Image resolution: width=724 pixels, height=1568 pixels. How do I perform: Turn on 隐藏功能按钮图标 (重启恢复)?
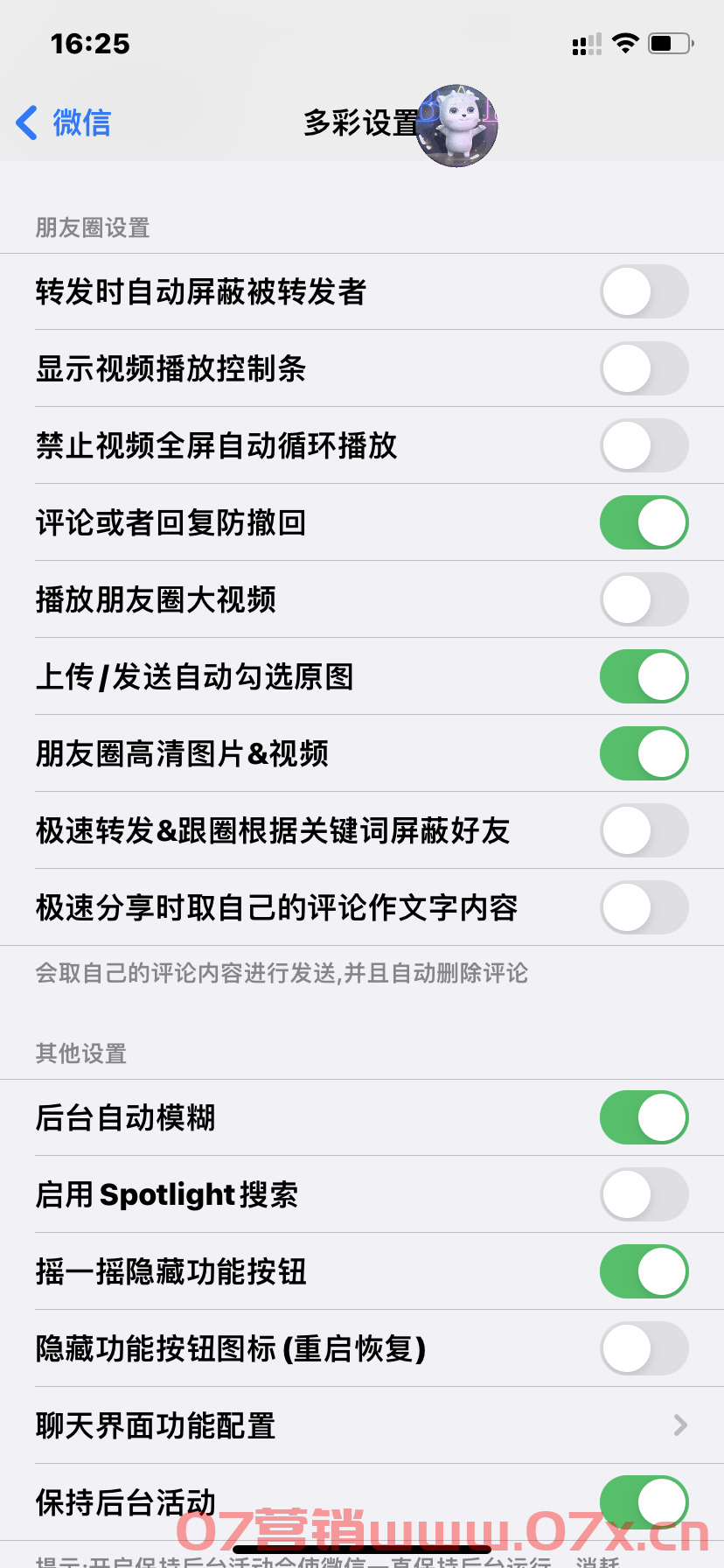(x=644, y=1348)
